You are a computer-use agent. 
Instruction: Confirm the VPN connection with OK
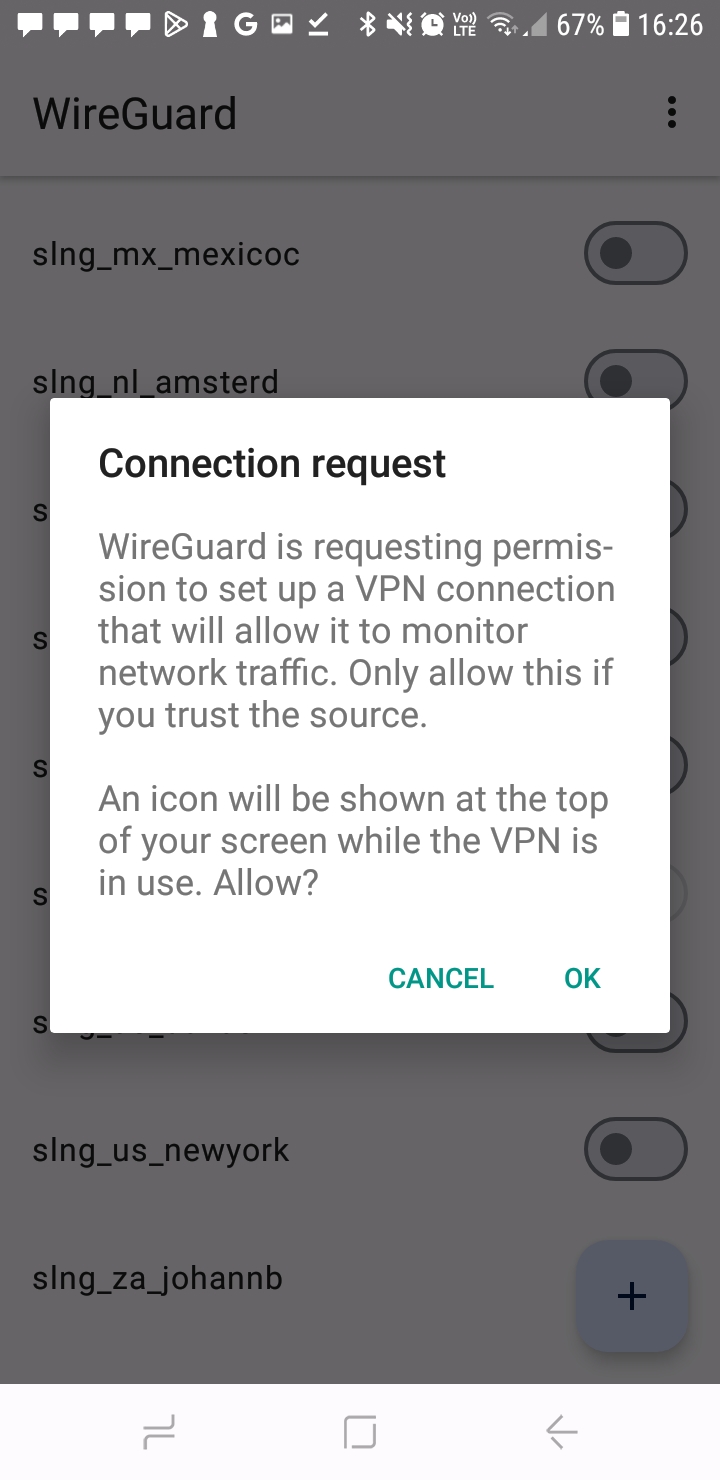coord(582,978)
